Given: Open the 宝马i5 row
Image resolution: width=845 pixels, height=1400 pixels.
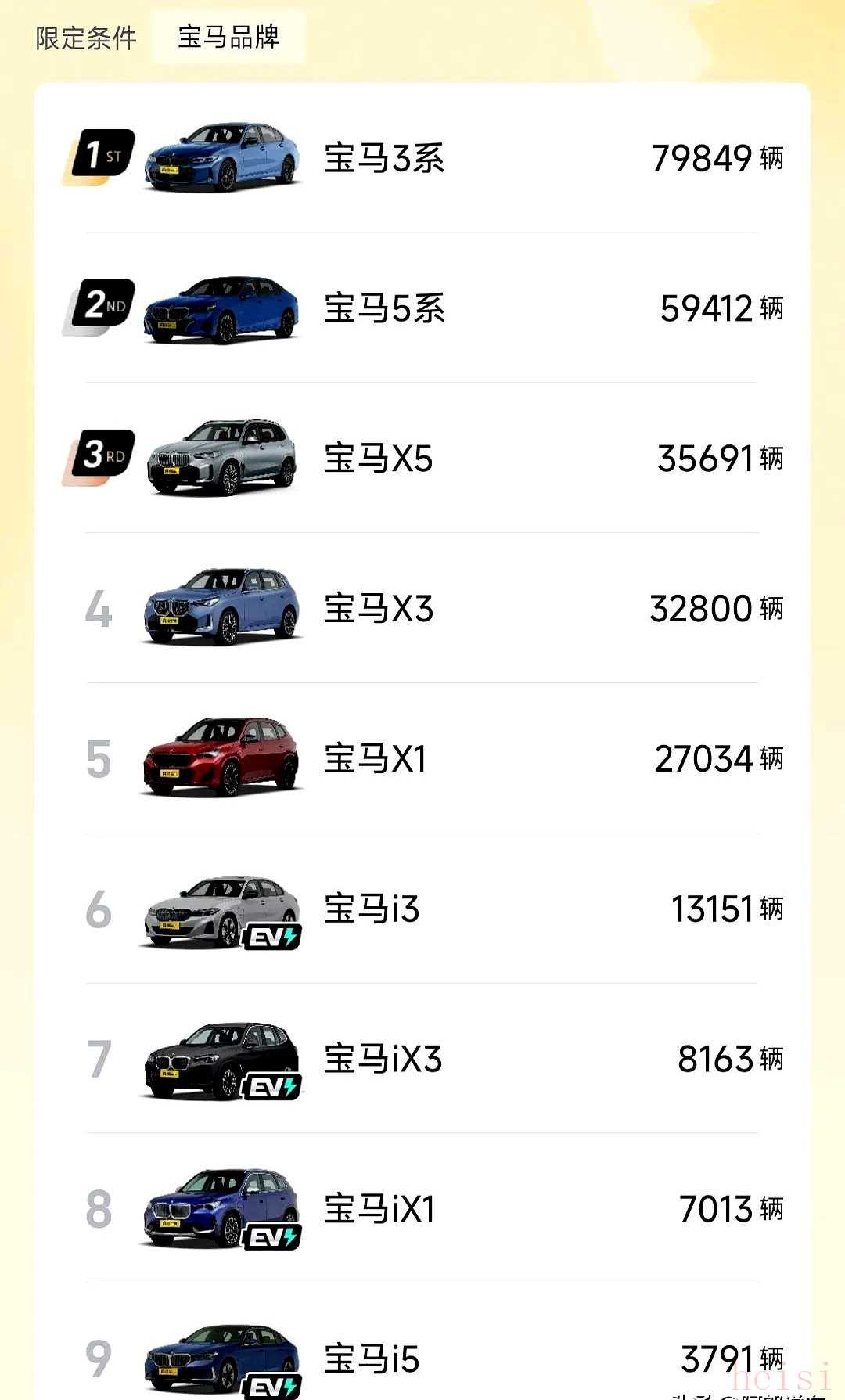Looking at the screenshot, I should [x=372, y=1359].
